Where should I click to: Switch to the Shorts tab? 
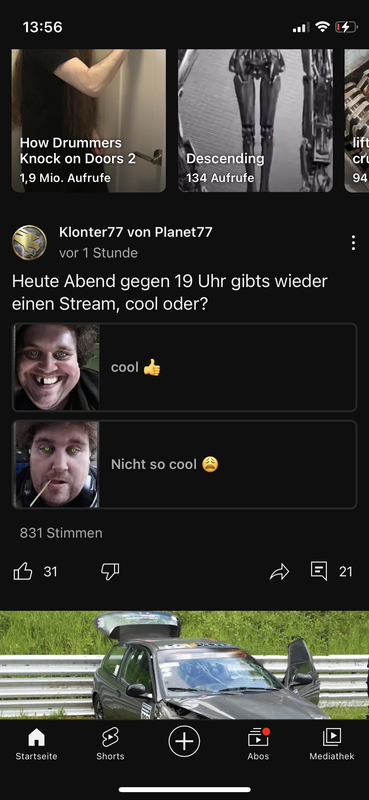110,744
